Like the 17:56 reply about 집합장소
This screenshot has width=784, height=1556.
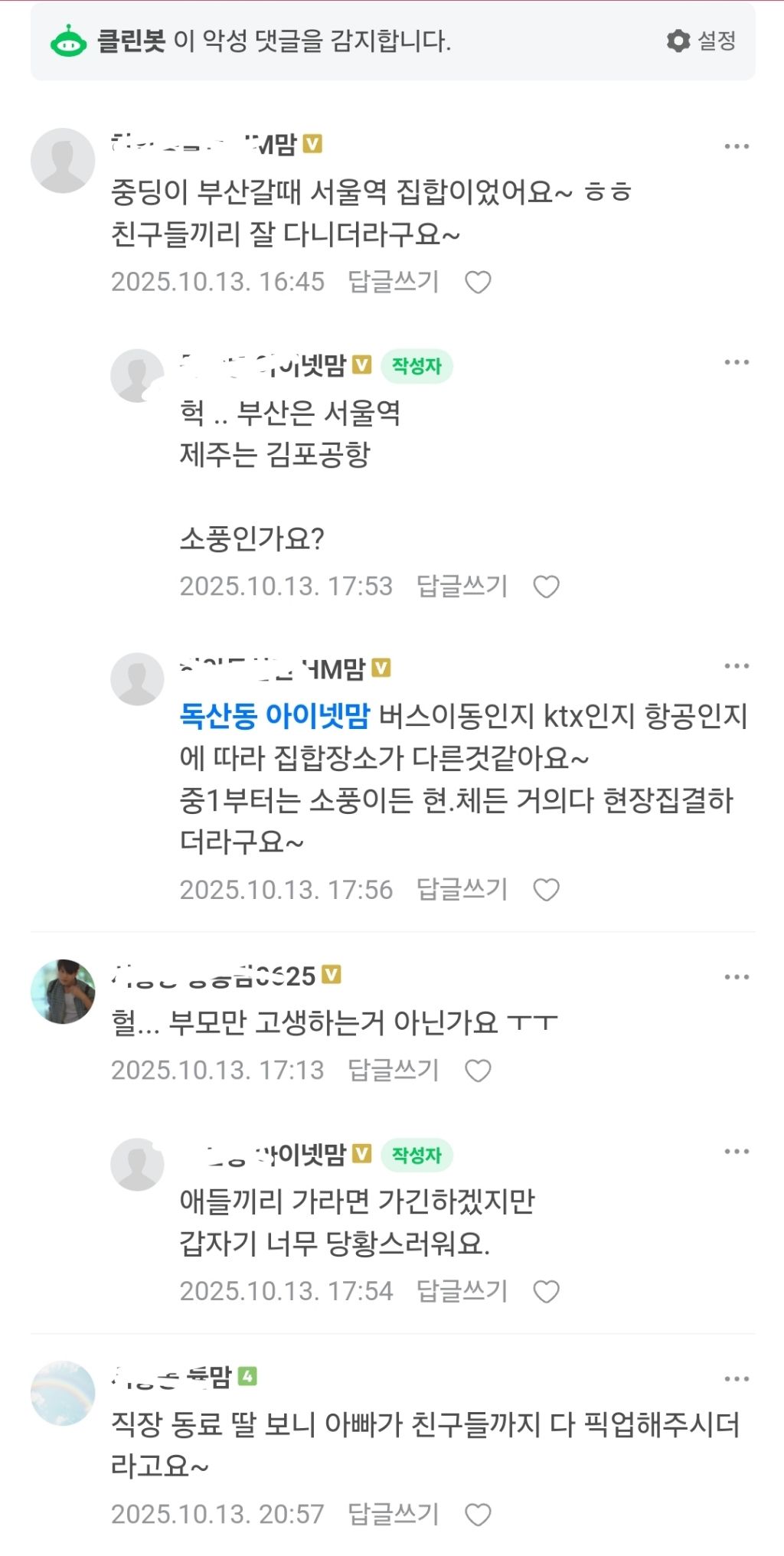[546, 890]
